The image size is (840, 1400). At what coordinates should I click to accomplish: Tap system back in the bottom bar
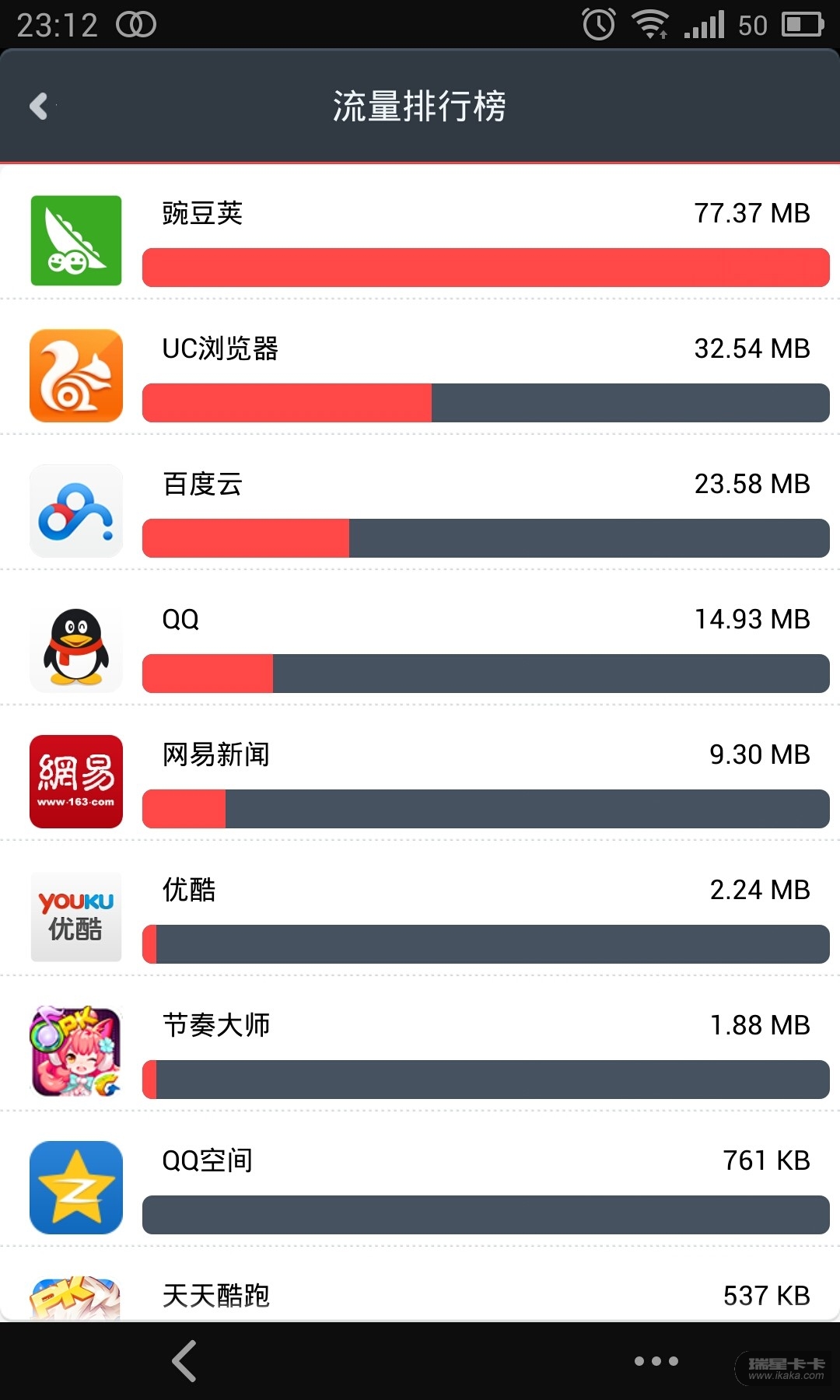point(184,1361)
